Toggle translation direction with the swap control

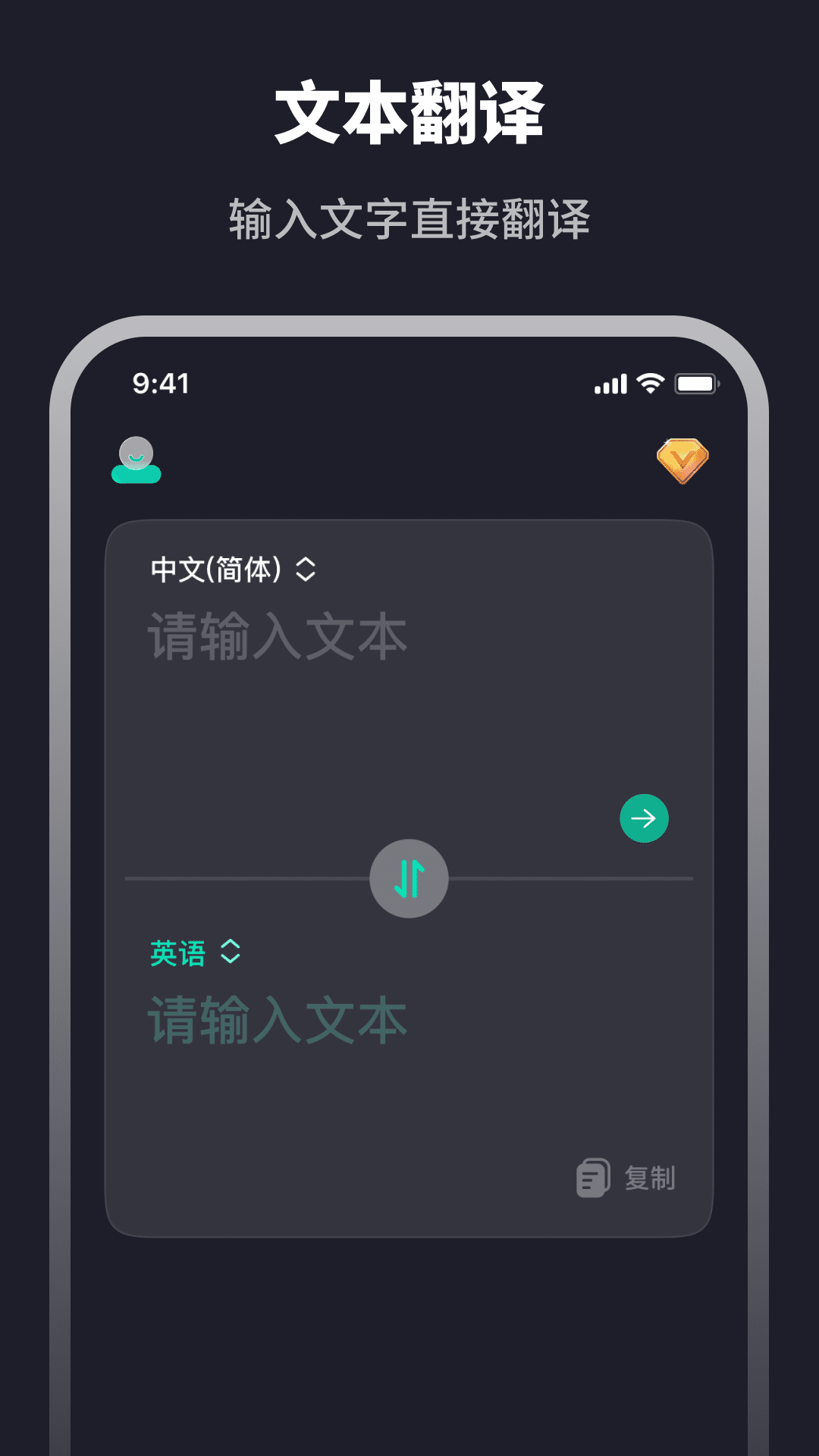[409, 878]
